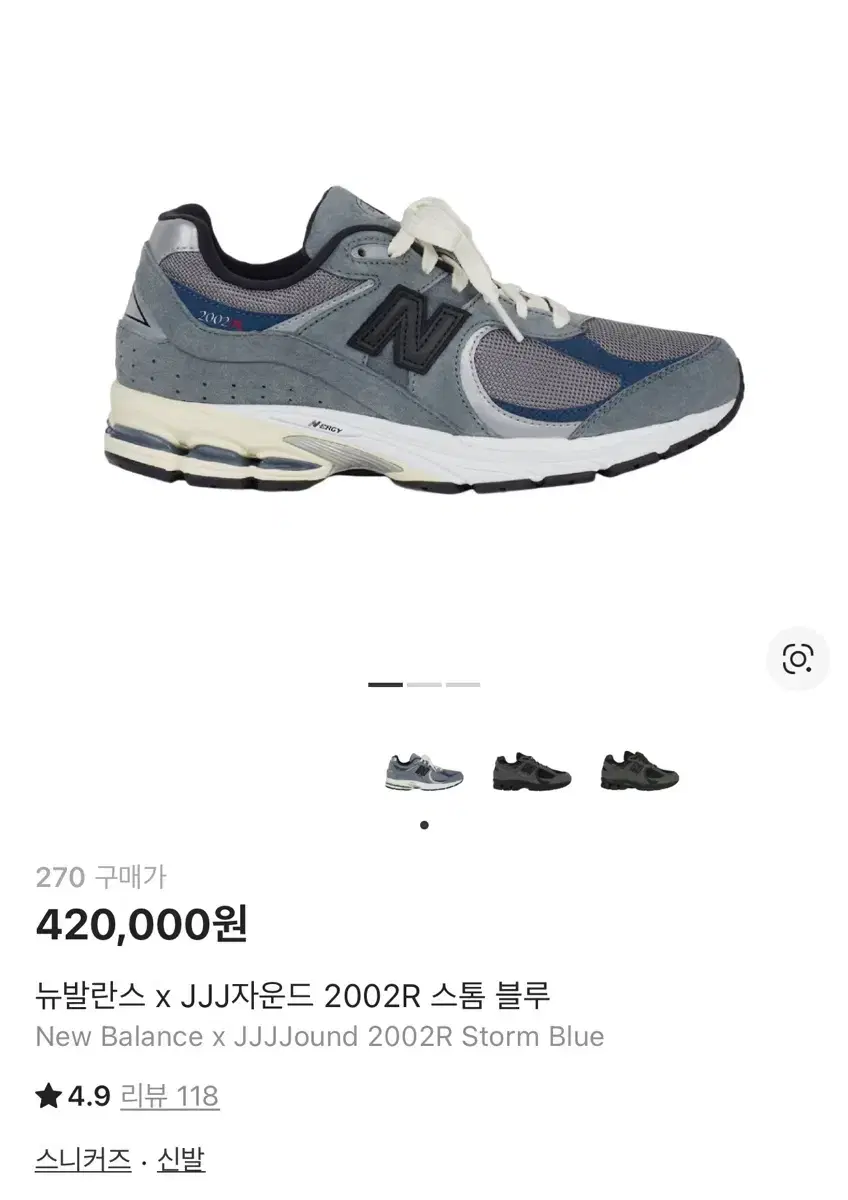Click the English product name text
Viewport: 848px width, 1200px height.
coord(319,1037)
